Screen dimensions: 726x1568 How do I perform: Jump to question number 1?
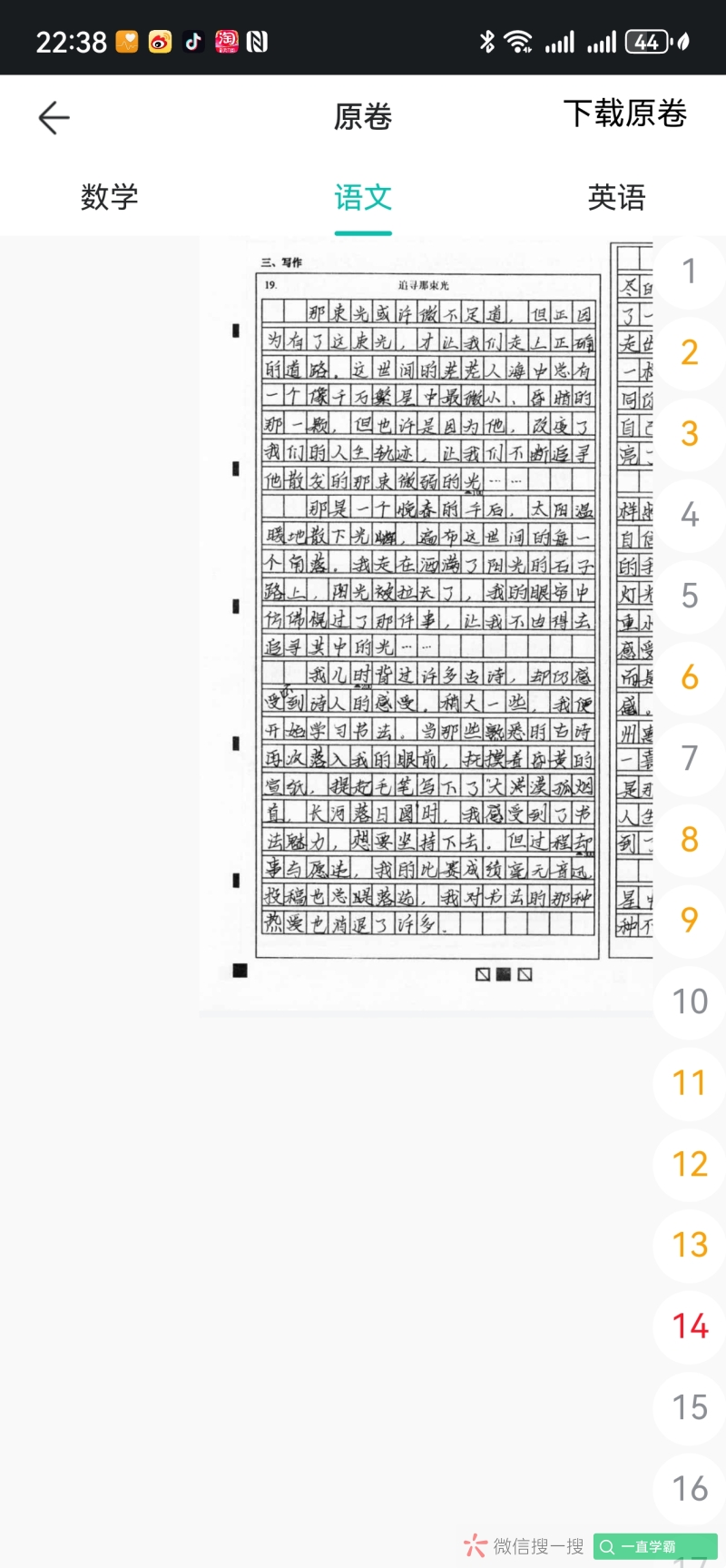click(689, 271)
